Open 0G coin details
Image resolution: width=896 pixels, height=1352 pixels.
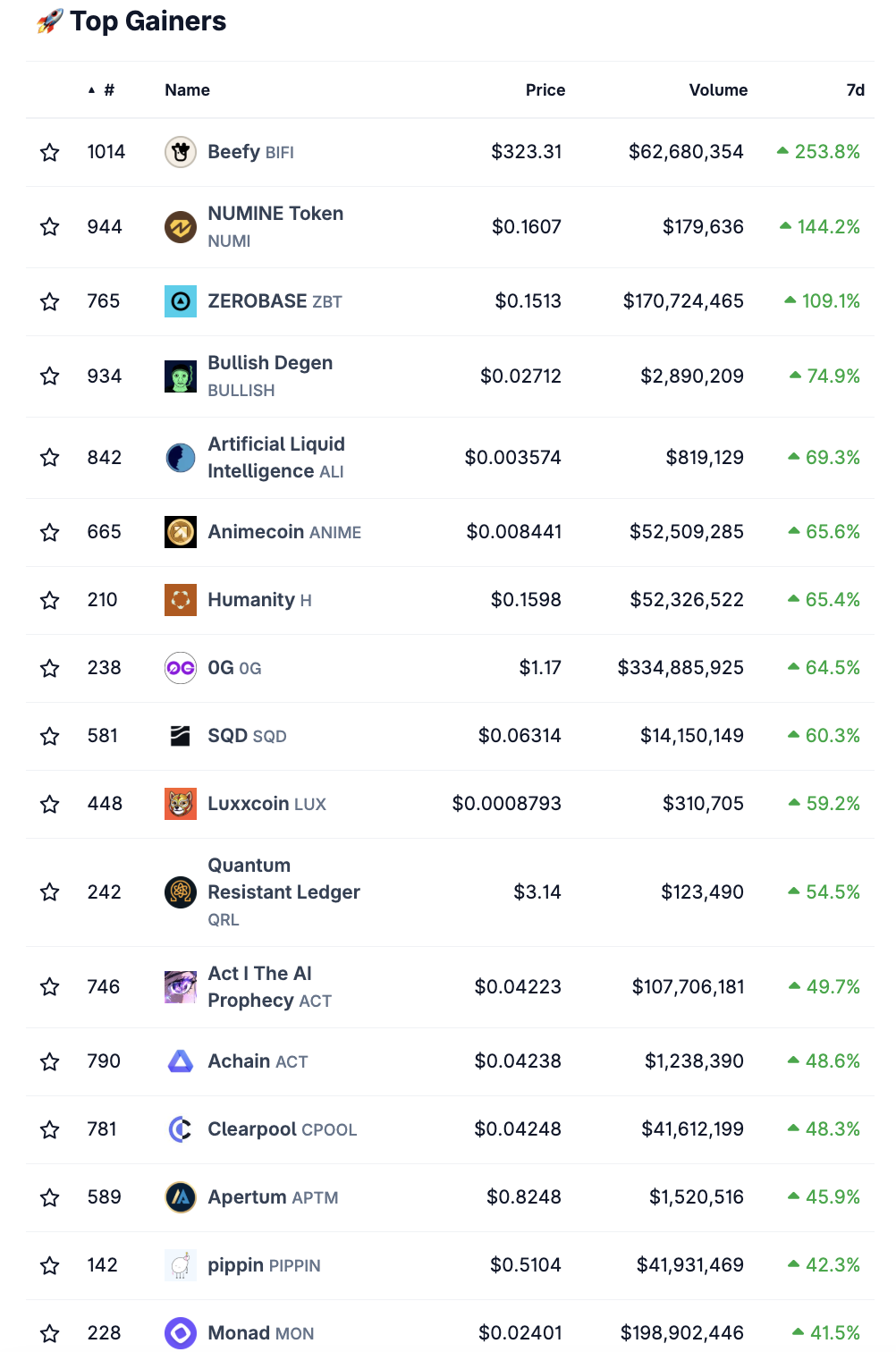click(x=221, y=668)
